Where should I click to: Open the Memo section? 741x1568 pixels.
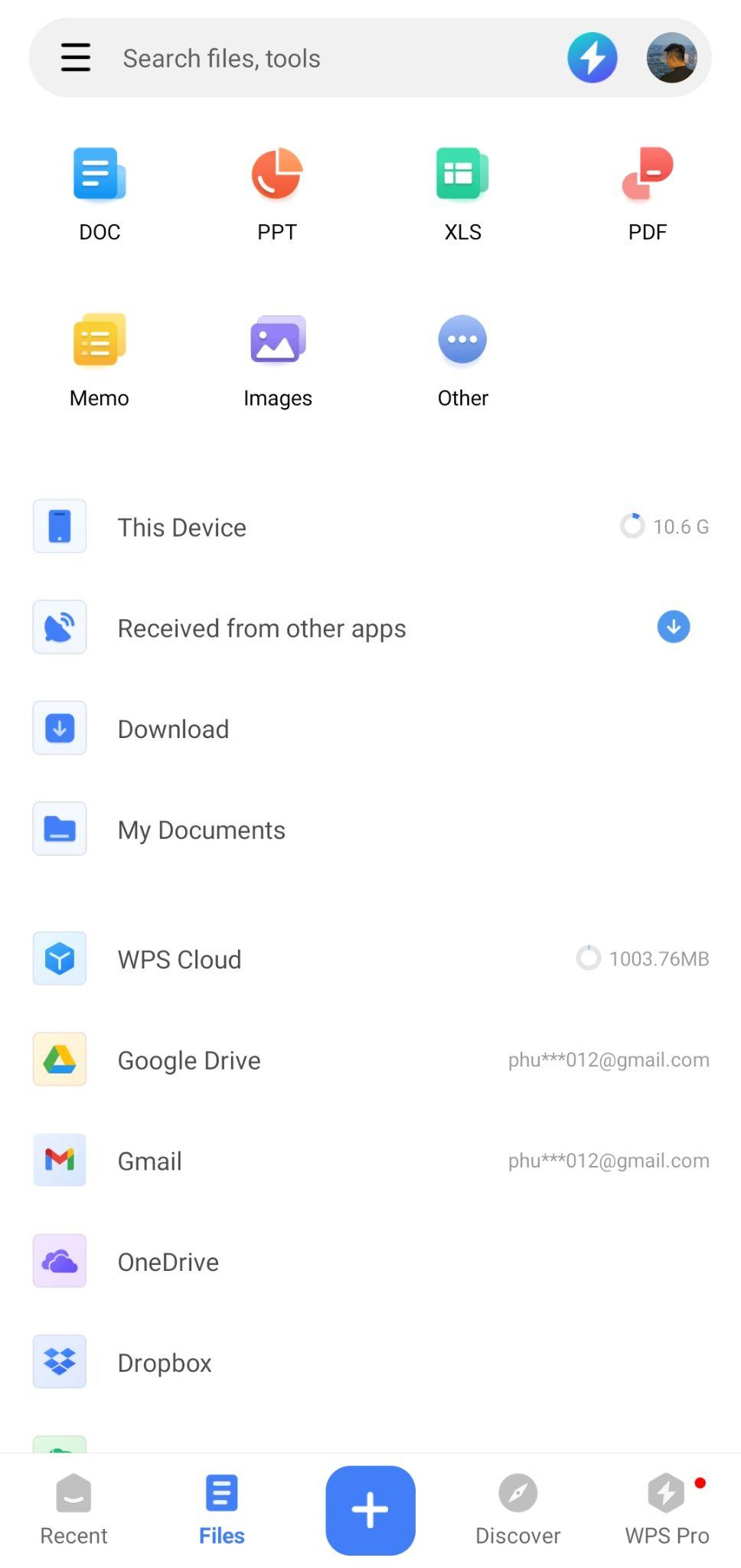pos(99,358)
